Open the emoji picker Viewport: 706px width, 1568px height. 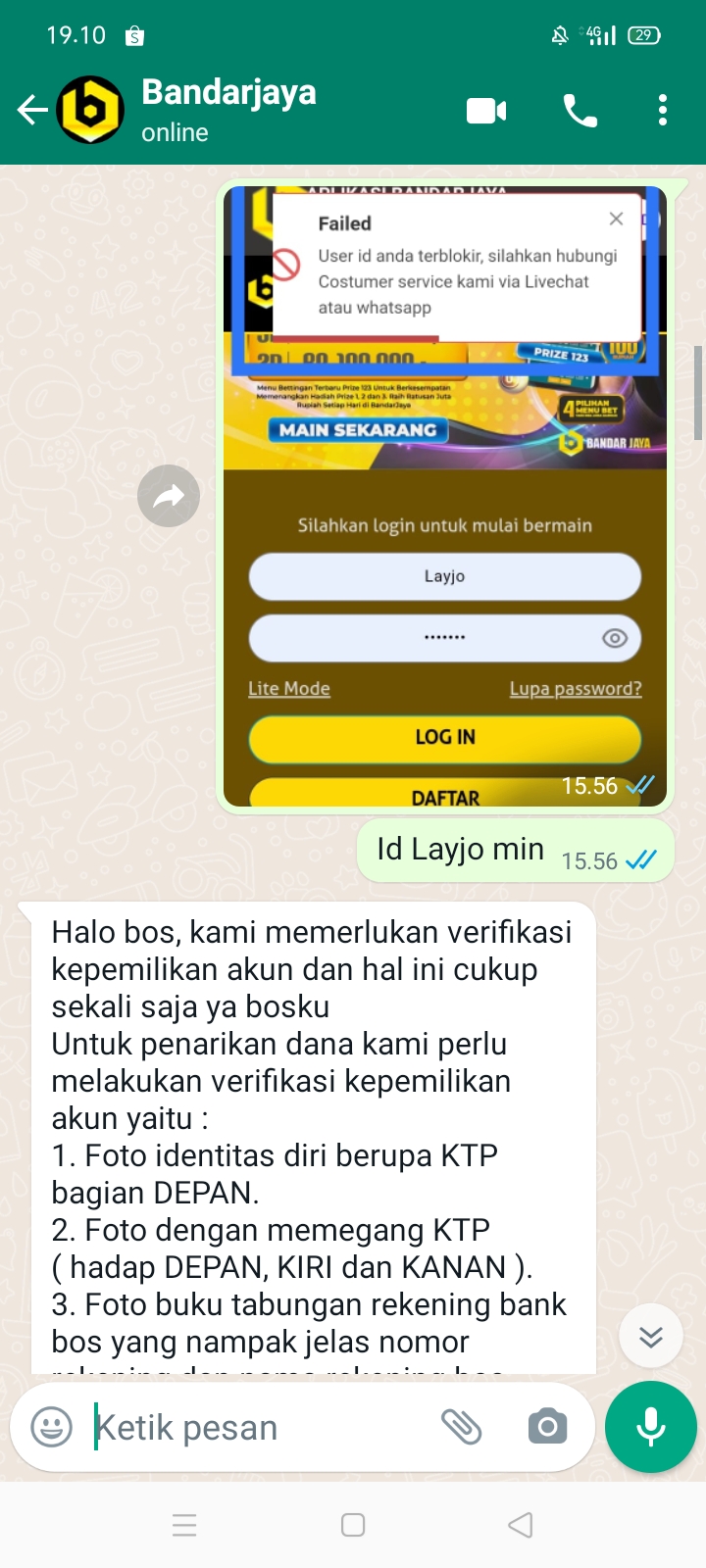pos(52,1427)
